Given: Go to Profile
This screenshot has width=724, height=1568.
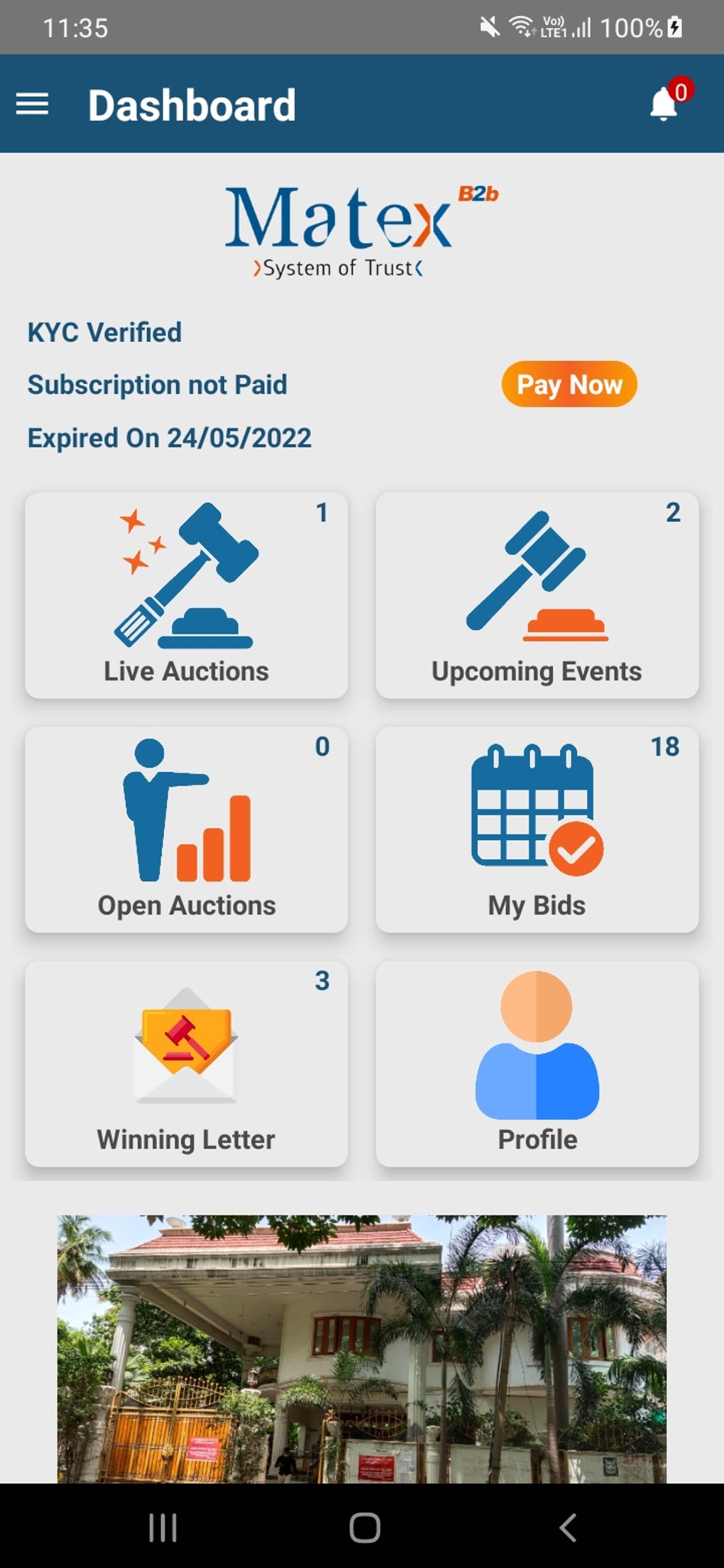Looking at the screenshot, I should pyautogui.click(x=537, y=1064).
